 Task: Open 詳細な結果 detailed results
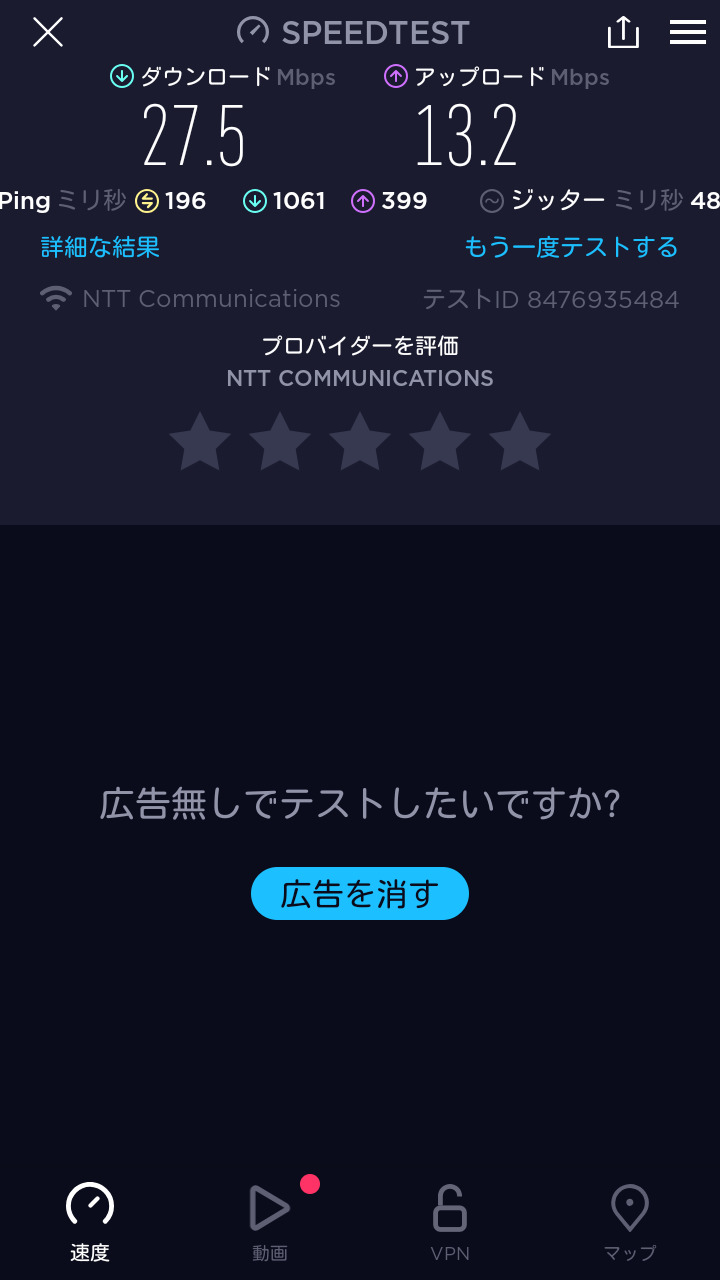click(100, 247)
